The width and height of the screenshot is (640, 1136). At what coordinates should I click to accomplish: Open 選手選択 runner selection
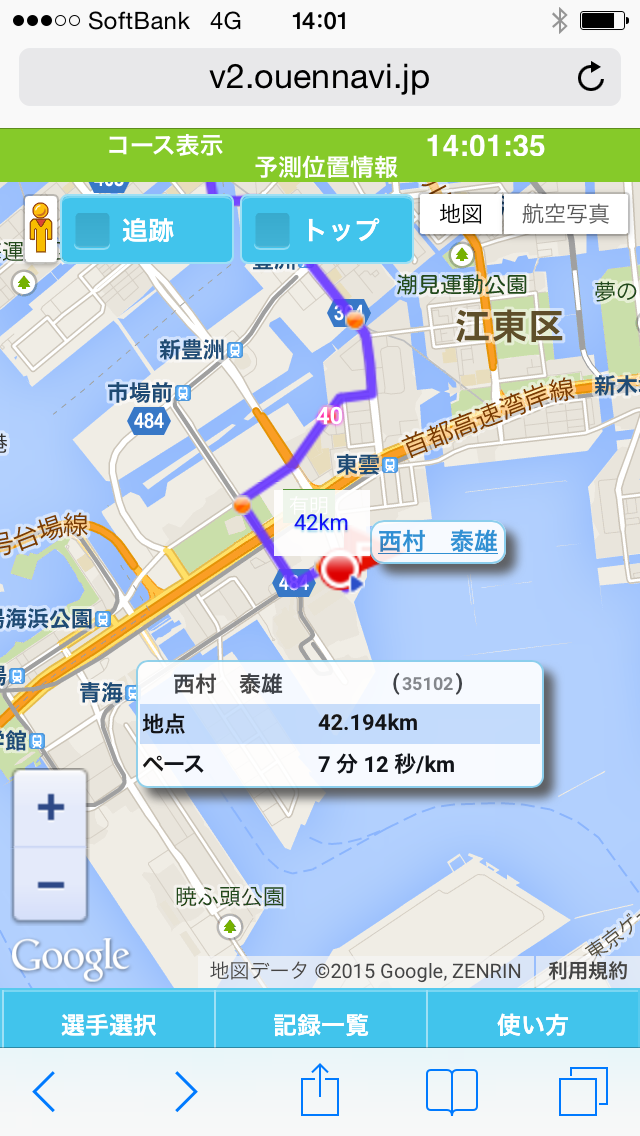(108, 1024)
